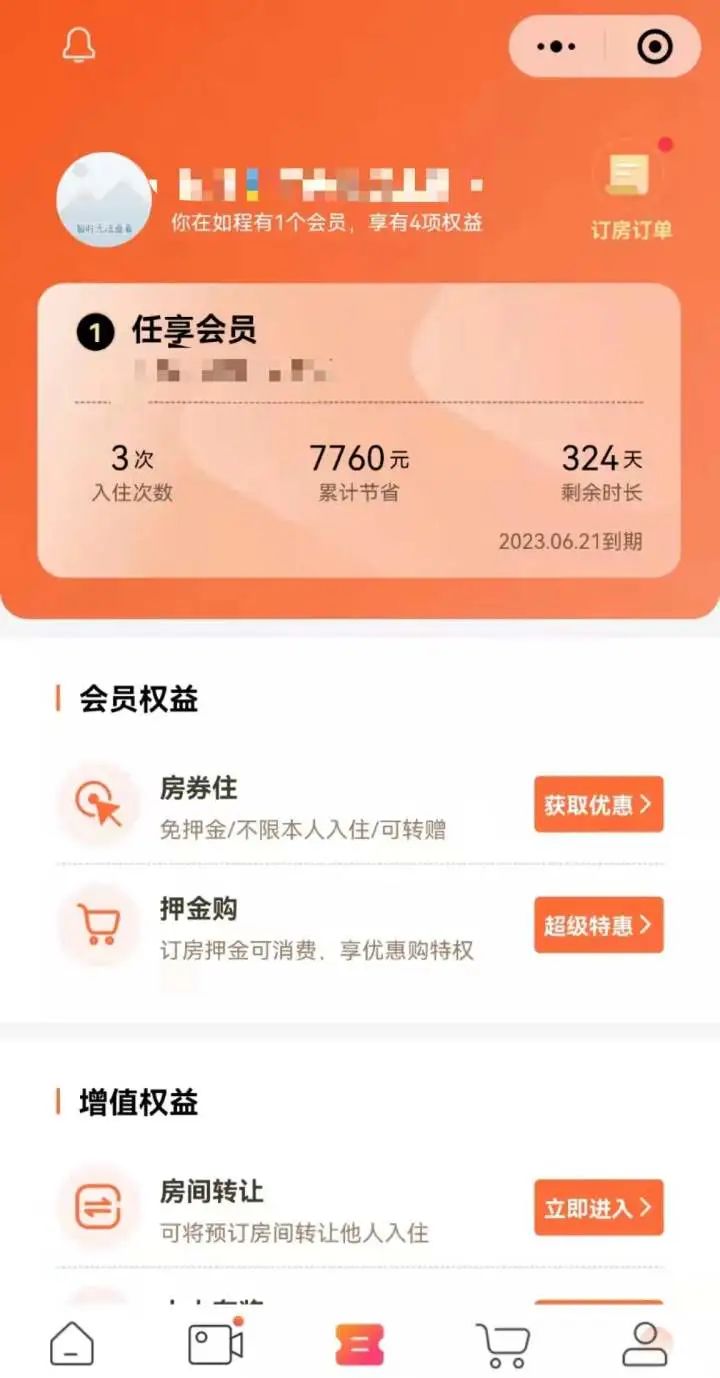Tap 获取优惠 for 房券住
720x1378 pixels.
tap(598, 804)
